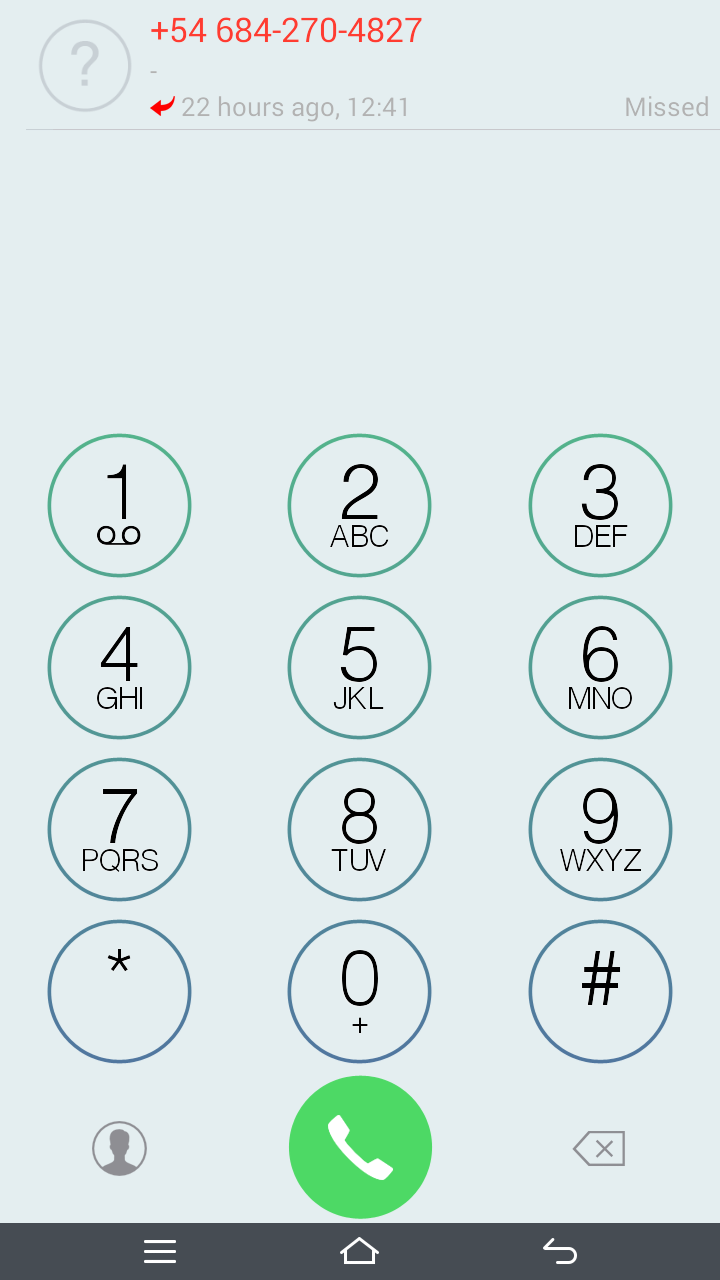Tap the hash key
Image resolution: width=720 pixels, height=1280 pixels.
click(x=600, y=991)
